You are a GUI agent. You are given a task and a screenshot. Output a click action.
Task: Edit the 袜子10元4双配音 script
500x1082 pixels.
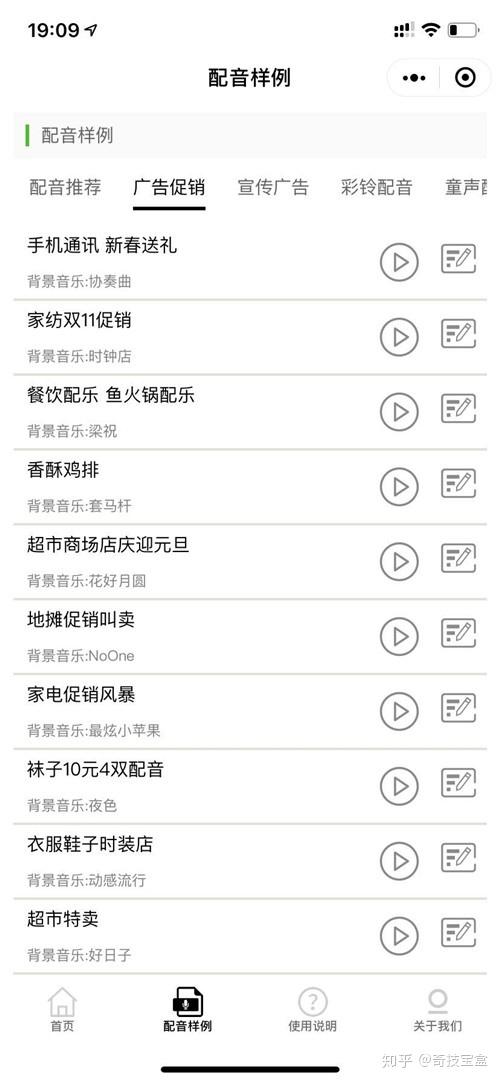coord(459,783)
